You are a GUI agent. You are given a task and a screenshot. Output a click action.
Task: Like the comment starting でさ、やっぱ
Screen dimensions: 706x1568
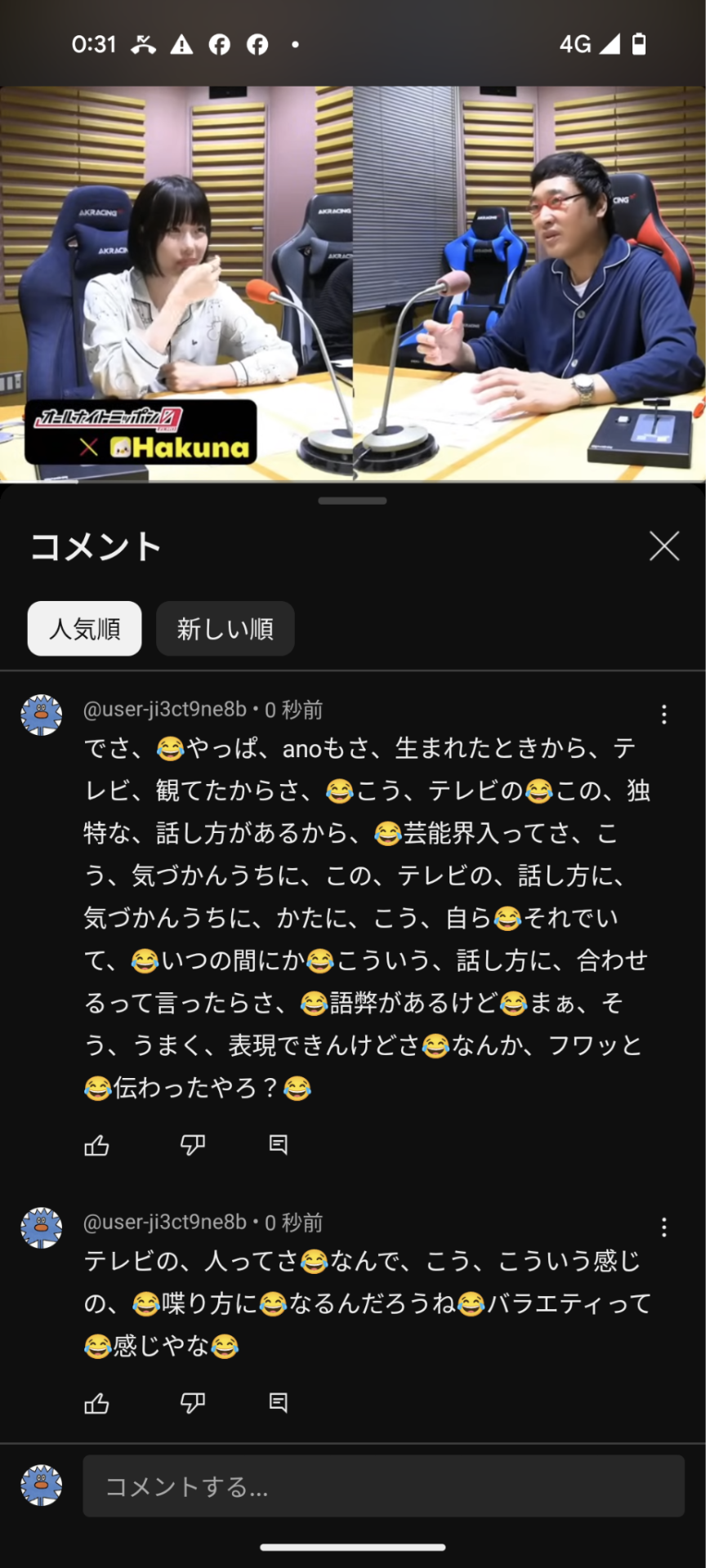[x=96, y=1146]
